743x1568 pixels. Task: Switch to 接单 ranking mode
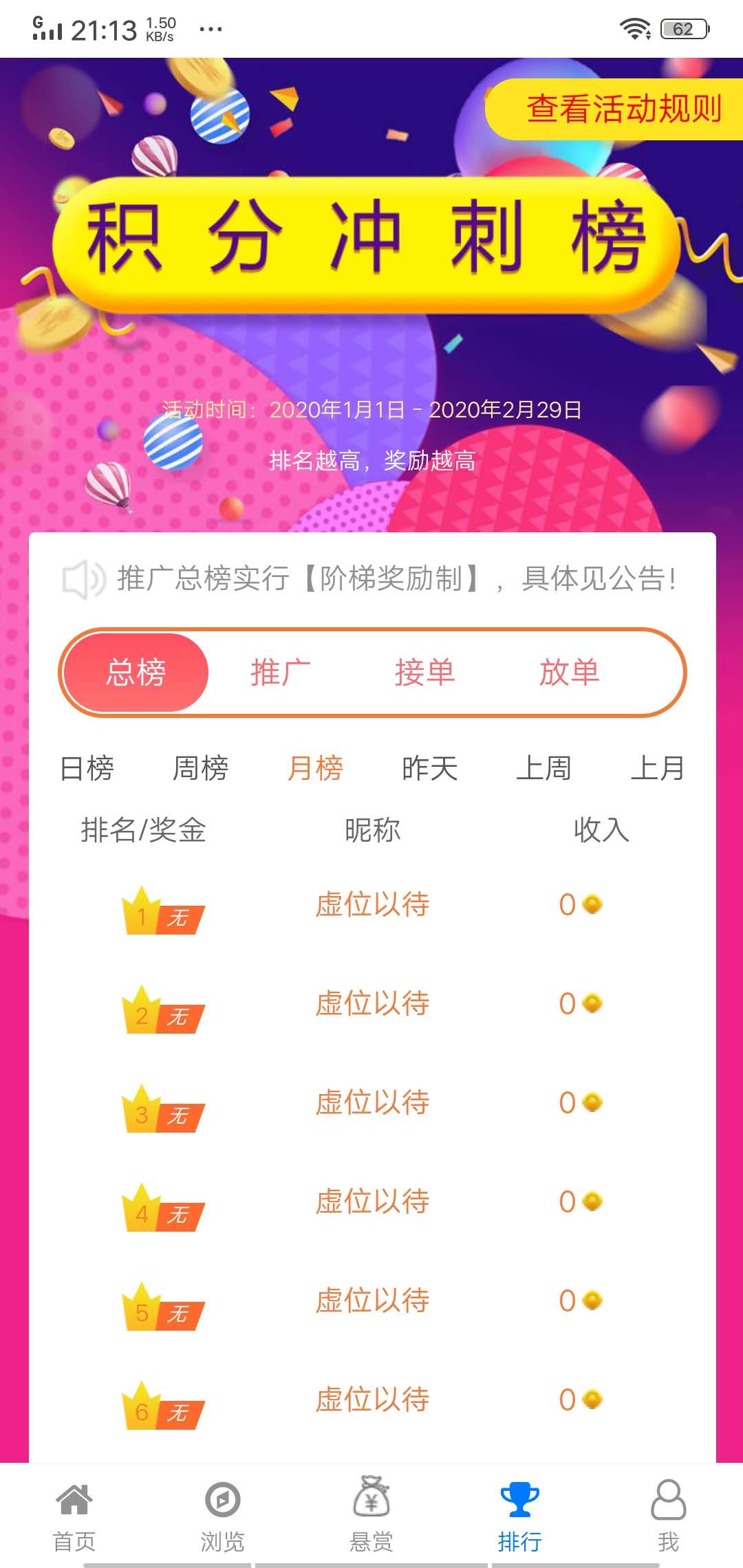(427, 672)
